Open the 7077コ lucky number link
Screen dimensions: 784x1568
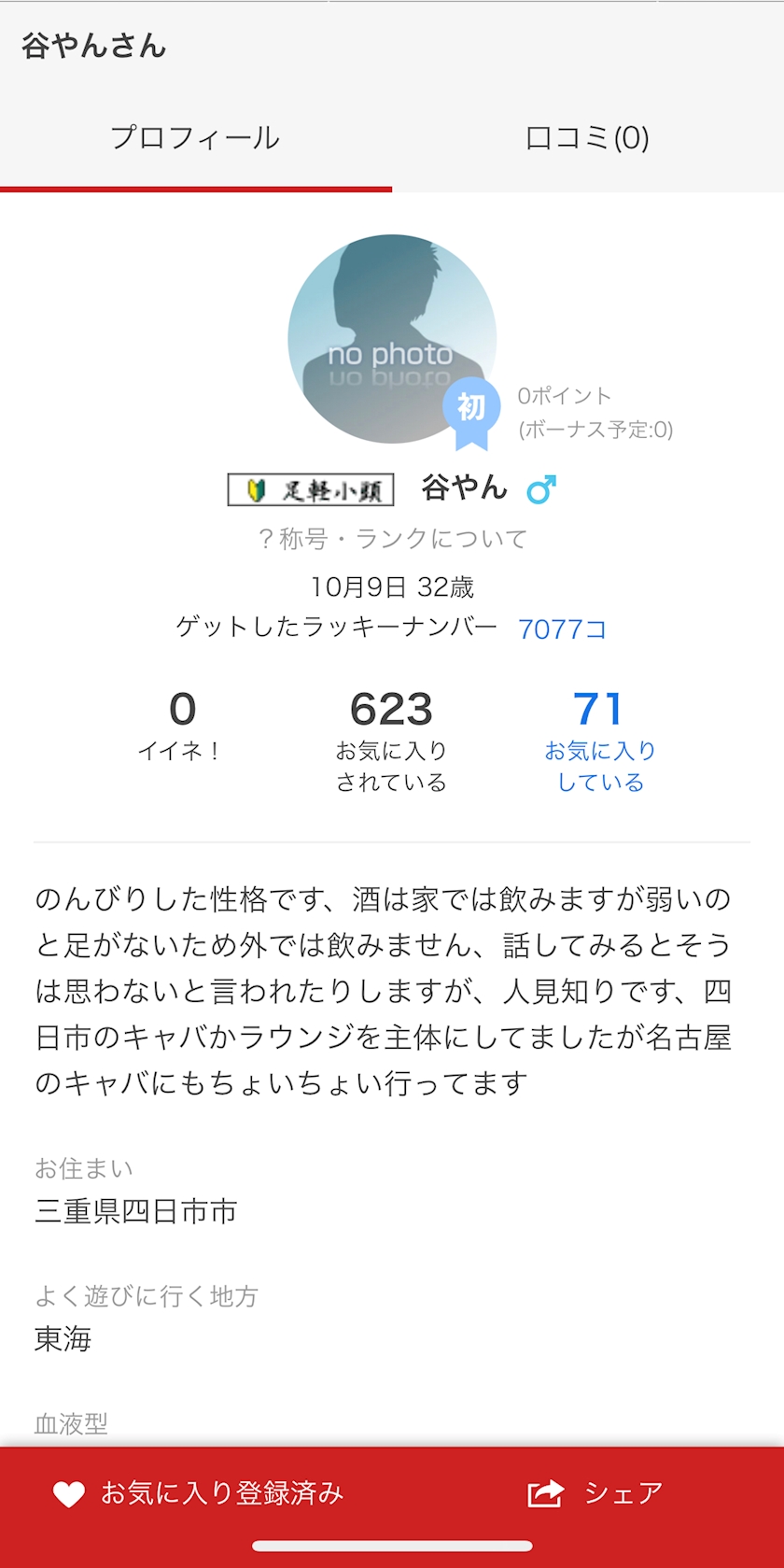[562, 629]
